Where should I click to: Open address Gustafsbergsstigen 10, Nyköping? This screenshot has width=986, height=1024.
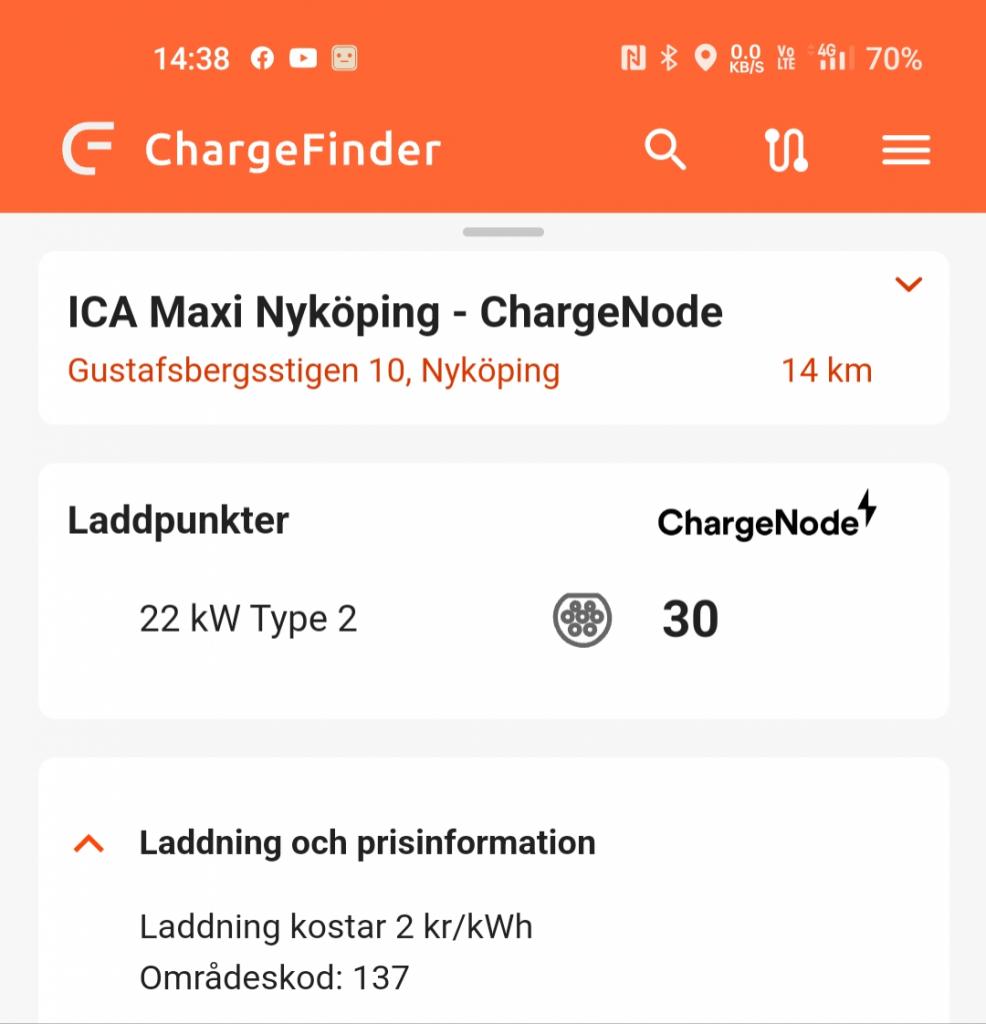pos(313,371)
